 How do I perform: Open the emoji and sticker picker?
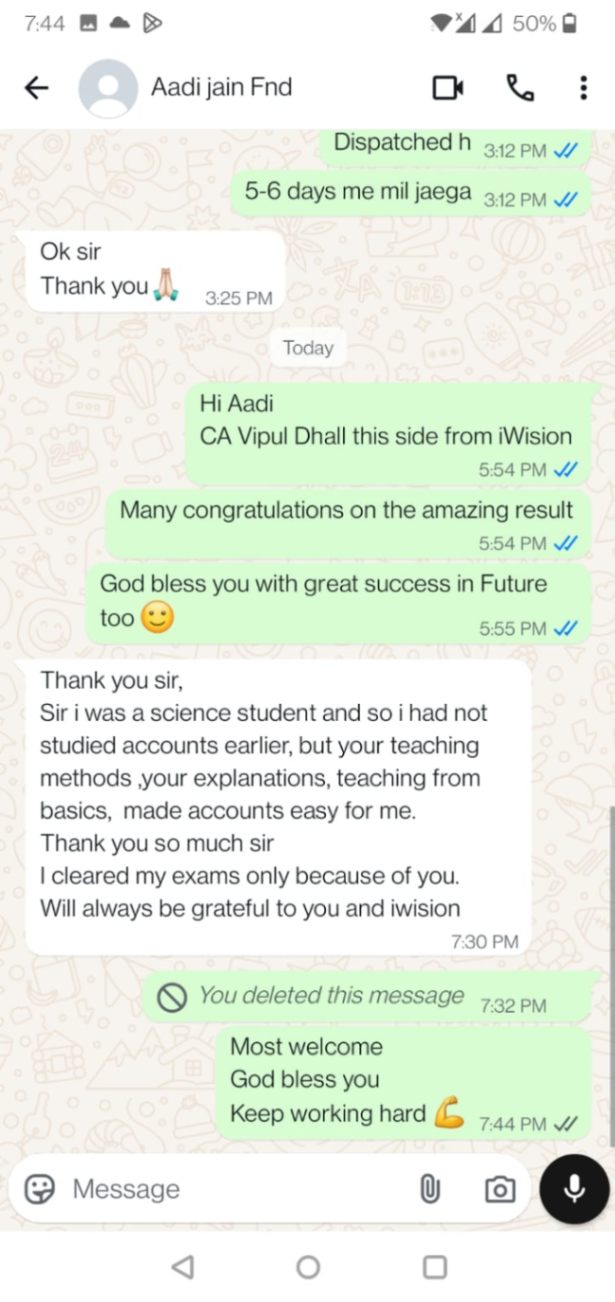39,1189
